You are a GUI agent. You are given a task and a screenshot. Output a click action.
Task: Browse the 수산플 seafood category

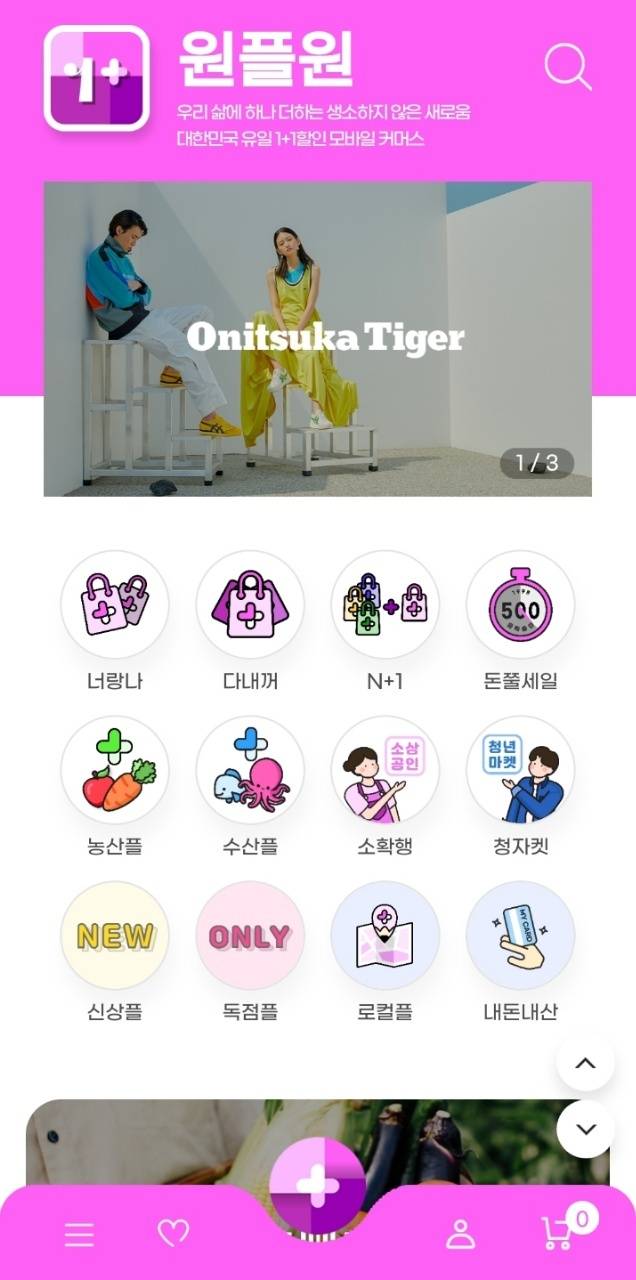tap(250, 769)
